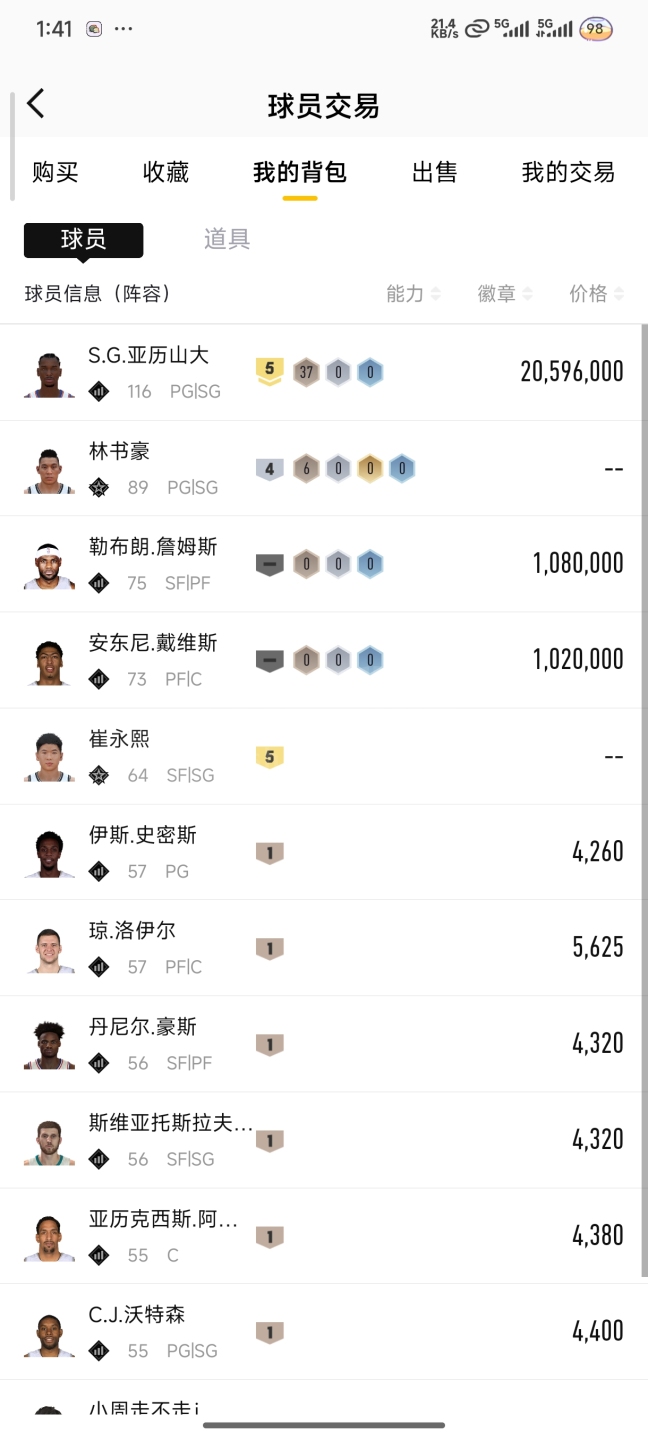
Task: Switch to the 收藏 tab
Action: coord(166,172)
